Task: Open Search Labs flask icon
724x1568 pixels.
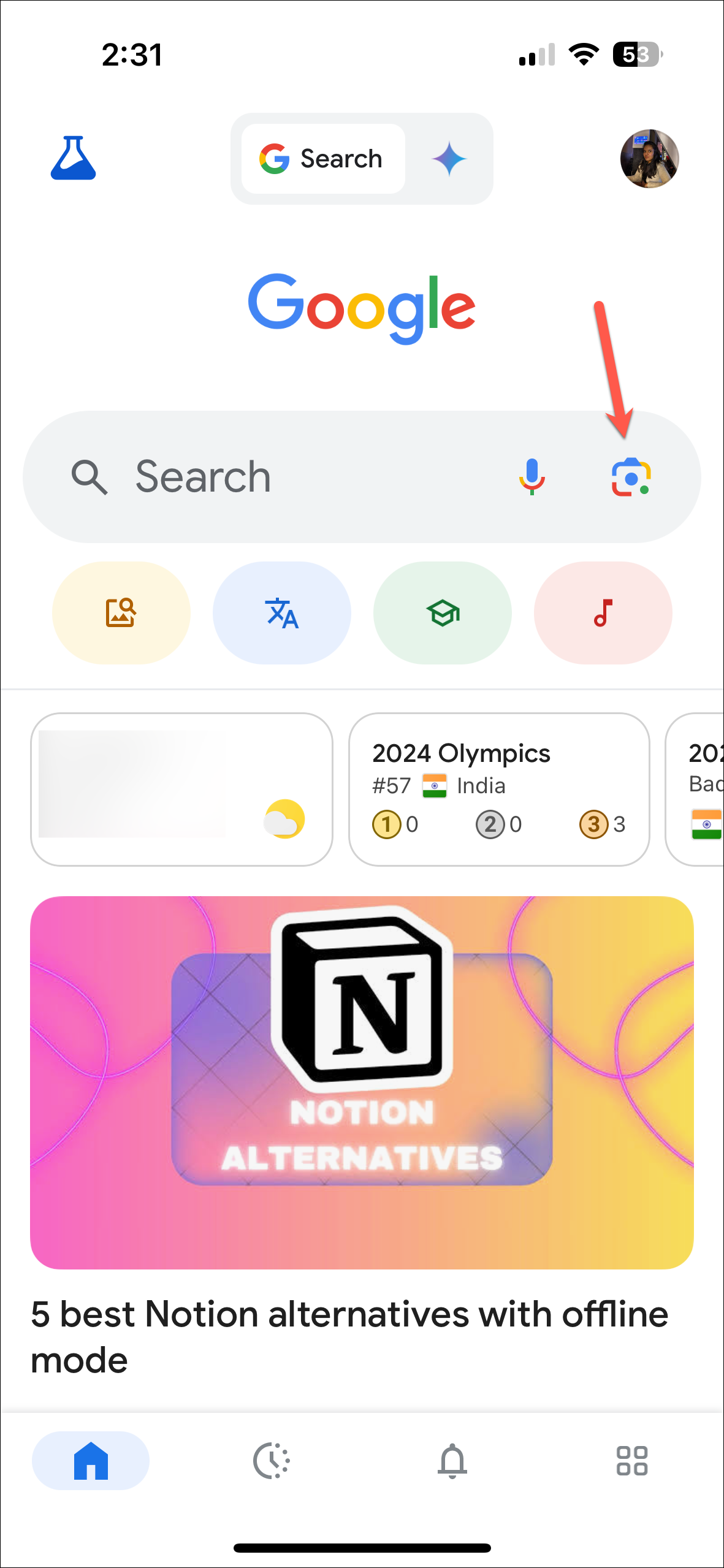Action: (73, 158)
